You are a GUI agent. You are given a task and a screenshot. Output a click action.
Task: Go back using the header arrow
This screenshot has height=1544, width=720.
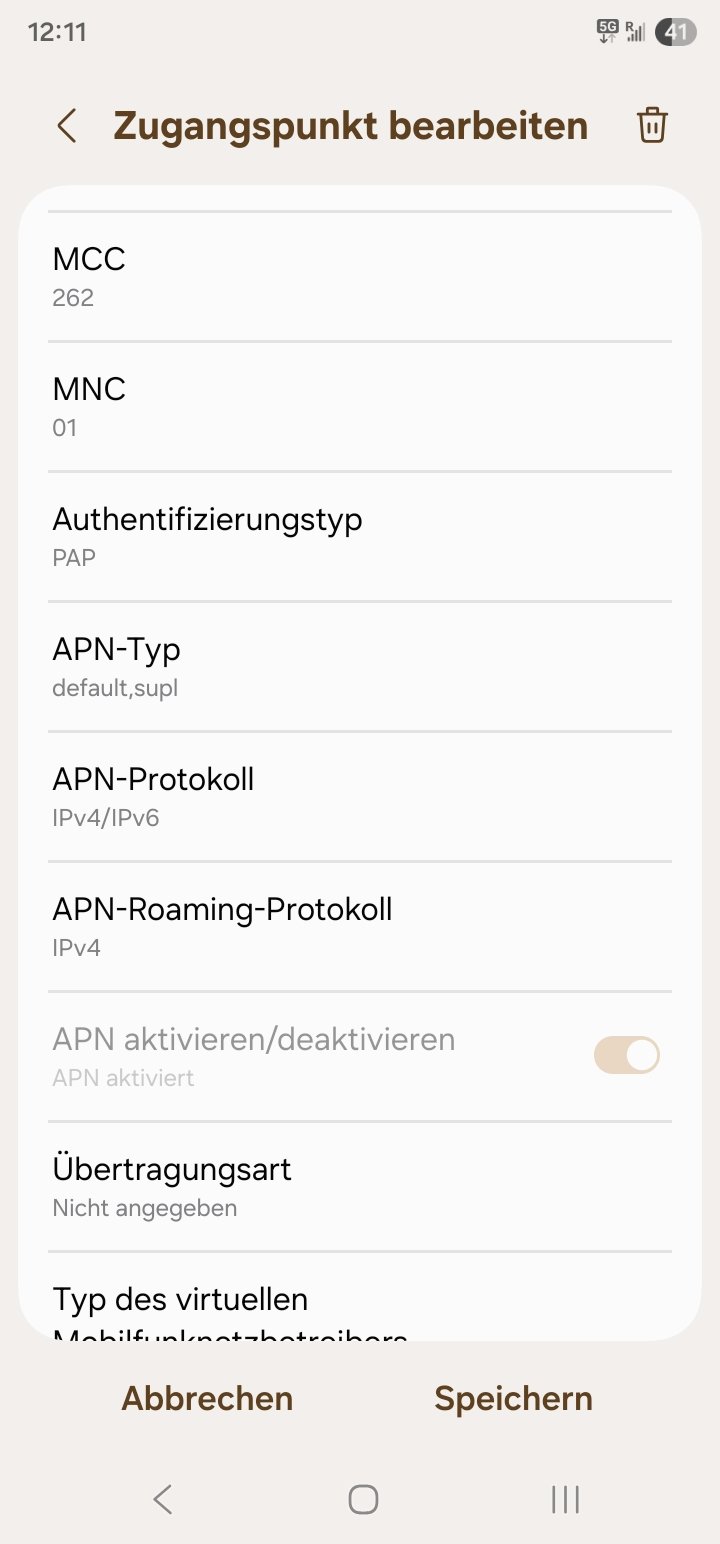(x=67, y=127)
